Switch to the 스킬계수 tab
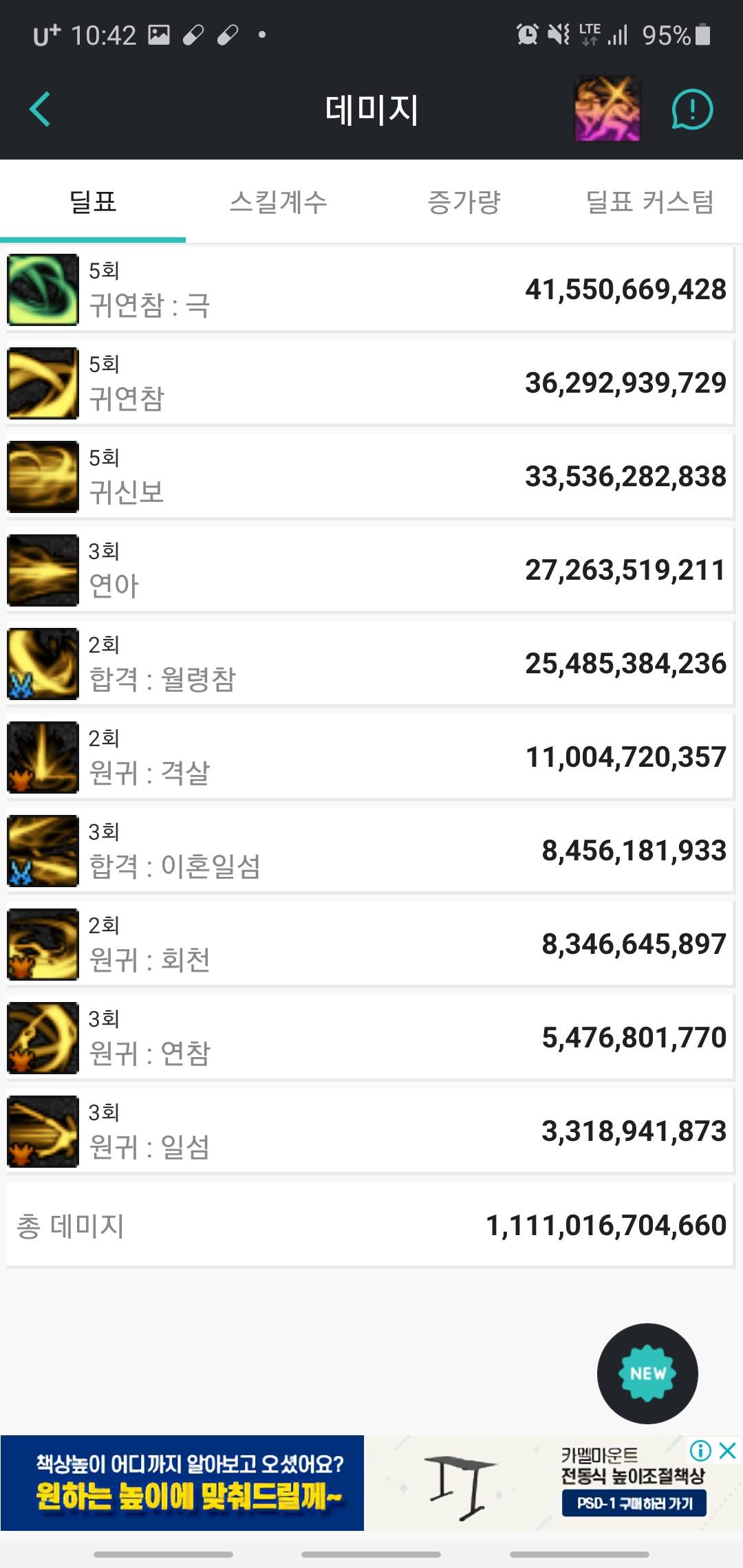The image size is (743, 1568). (x=278, y=202)
